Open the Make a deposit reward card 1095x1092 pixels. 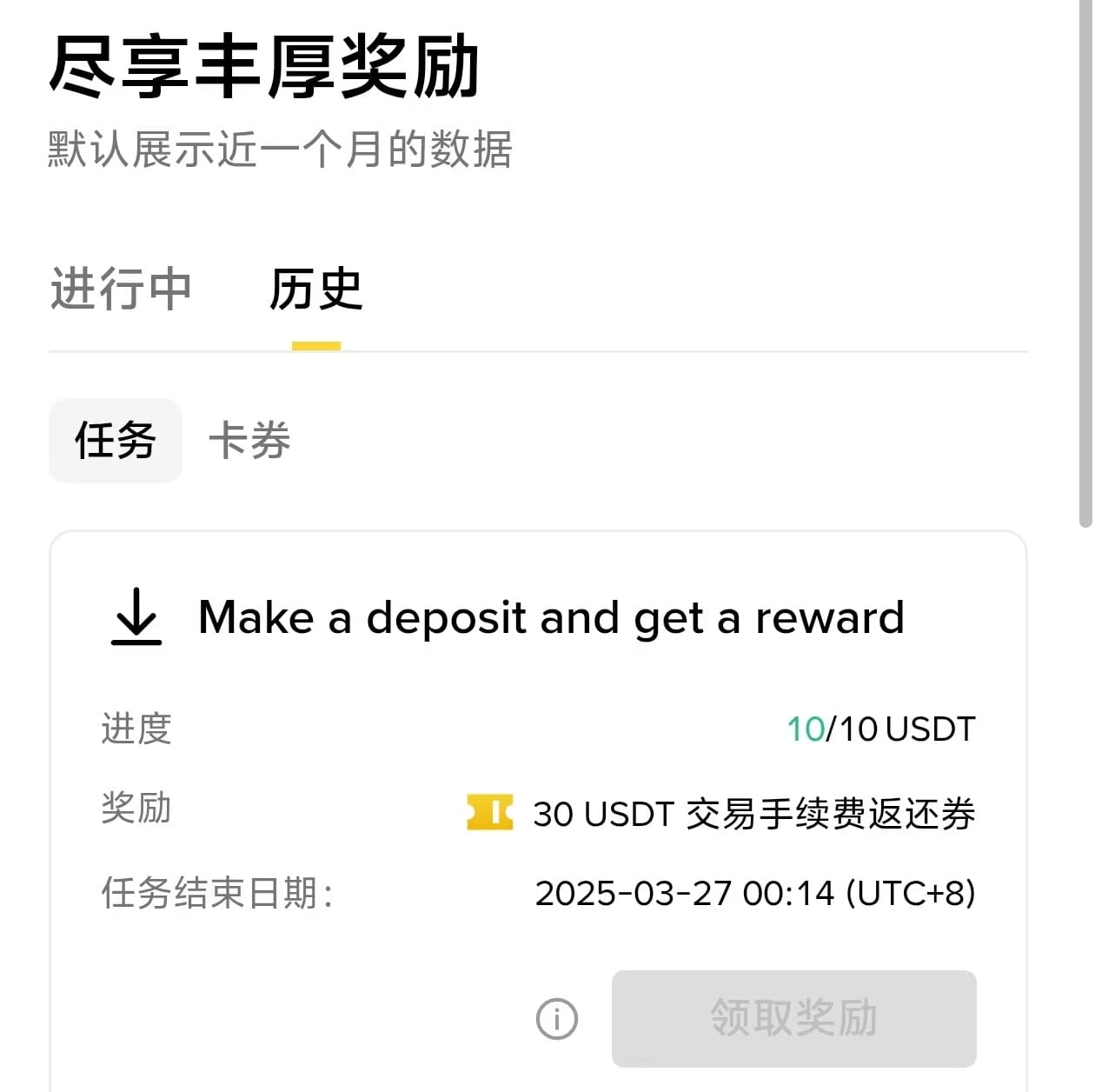point(551,618)
